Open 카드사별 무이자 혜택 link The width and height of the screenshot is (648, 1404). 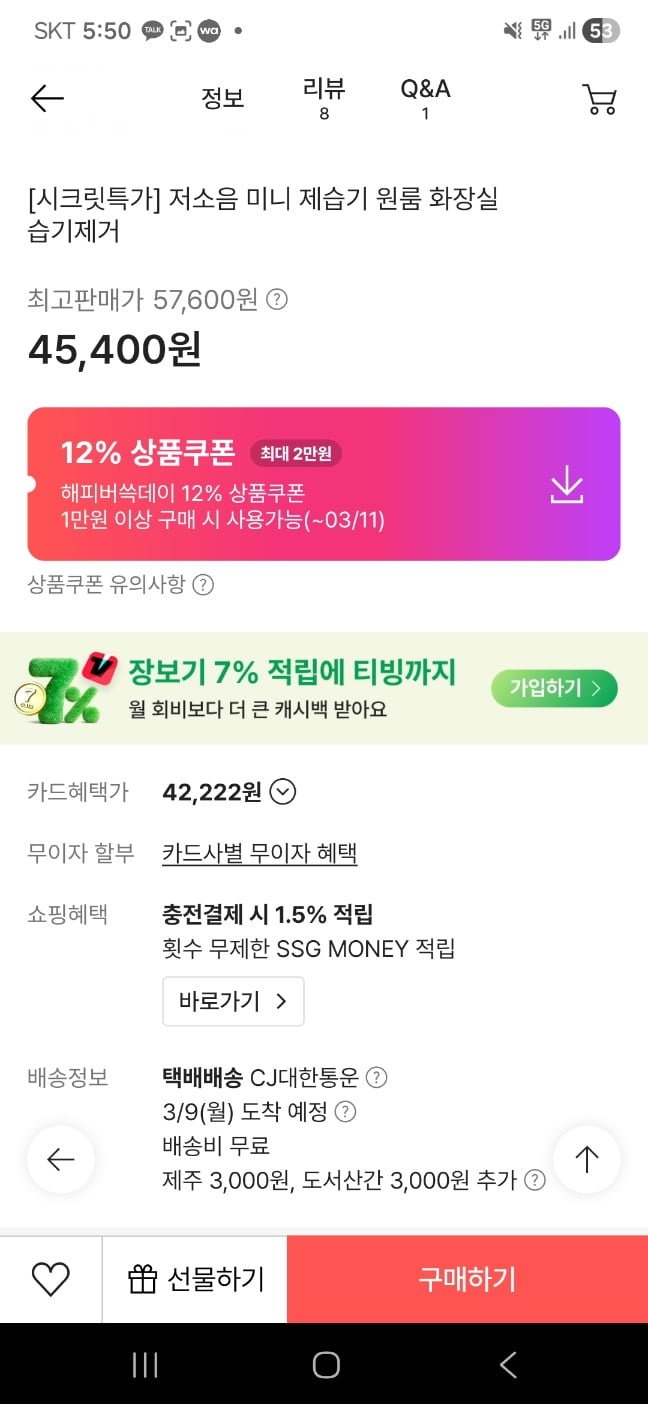coord(259,853)
